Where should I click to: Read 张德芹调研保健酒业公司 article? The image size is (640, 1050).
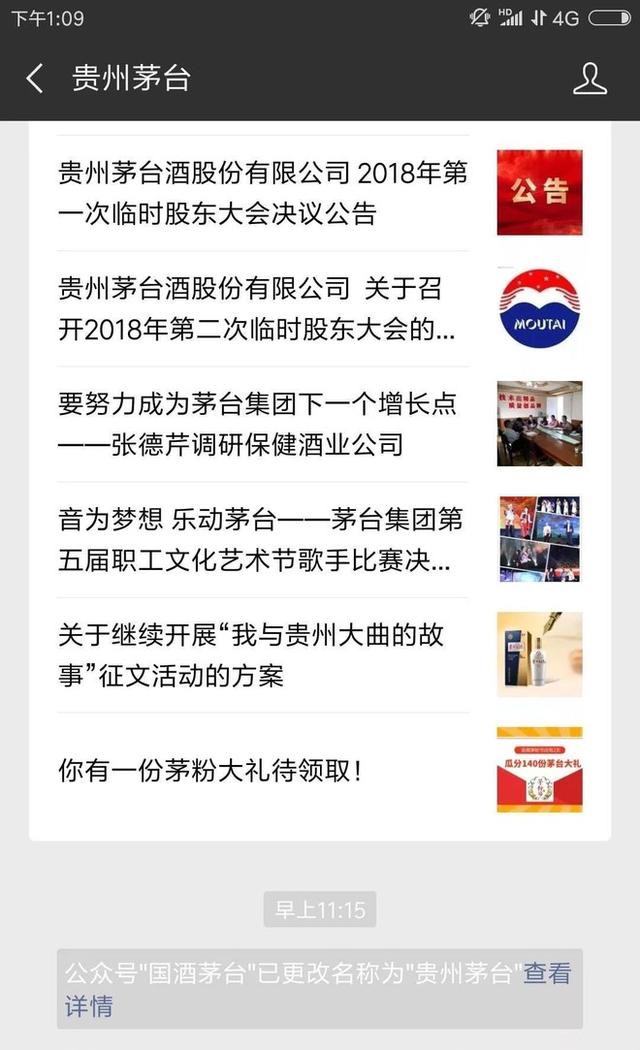coord(263,424)
